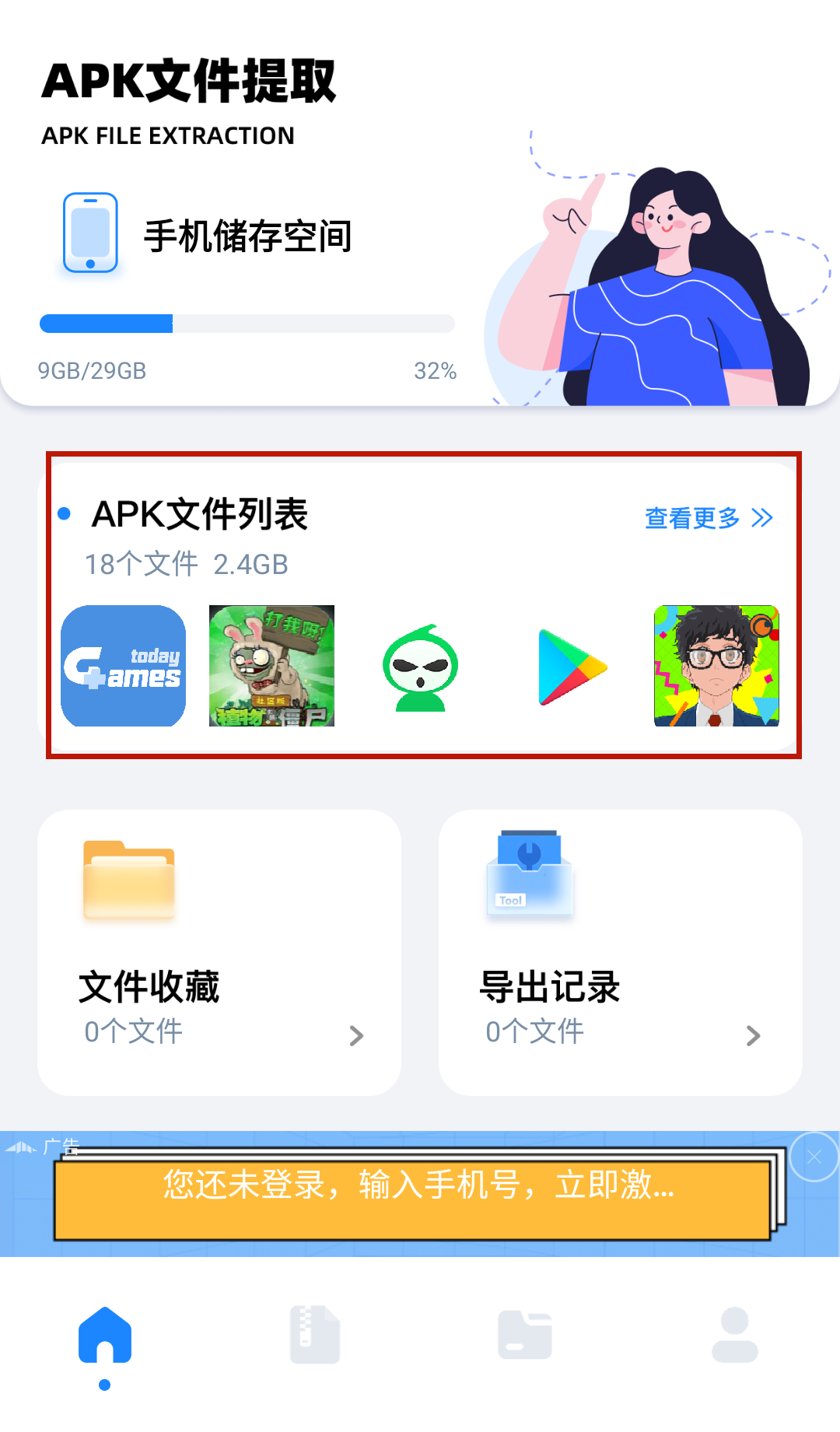Viewport: 840px width, 1432px height.
Task: Switch to the profile tab
Action: click(x=734, y=1336)
